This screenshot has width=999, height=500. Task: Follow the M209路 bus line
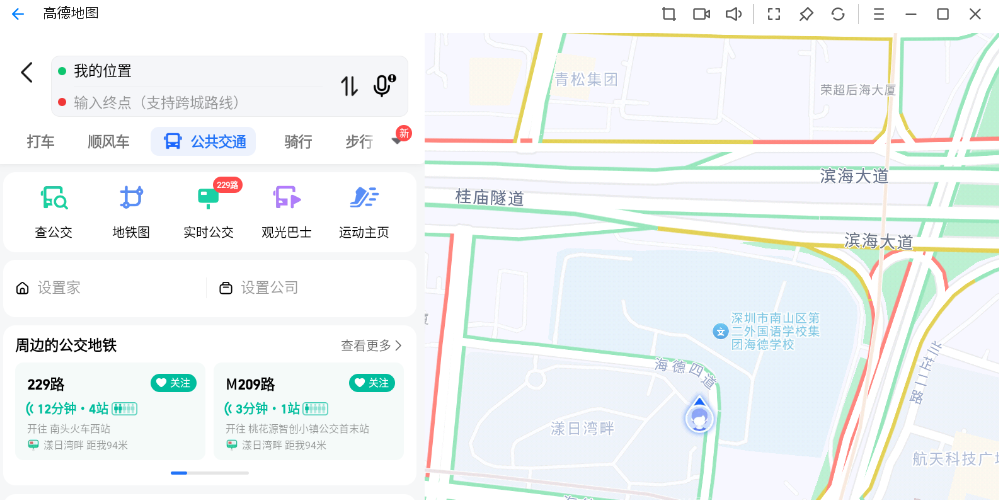[372, 383]
